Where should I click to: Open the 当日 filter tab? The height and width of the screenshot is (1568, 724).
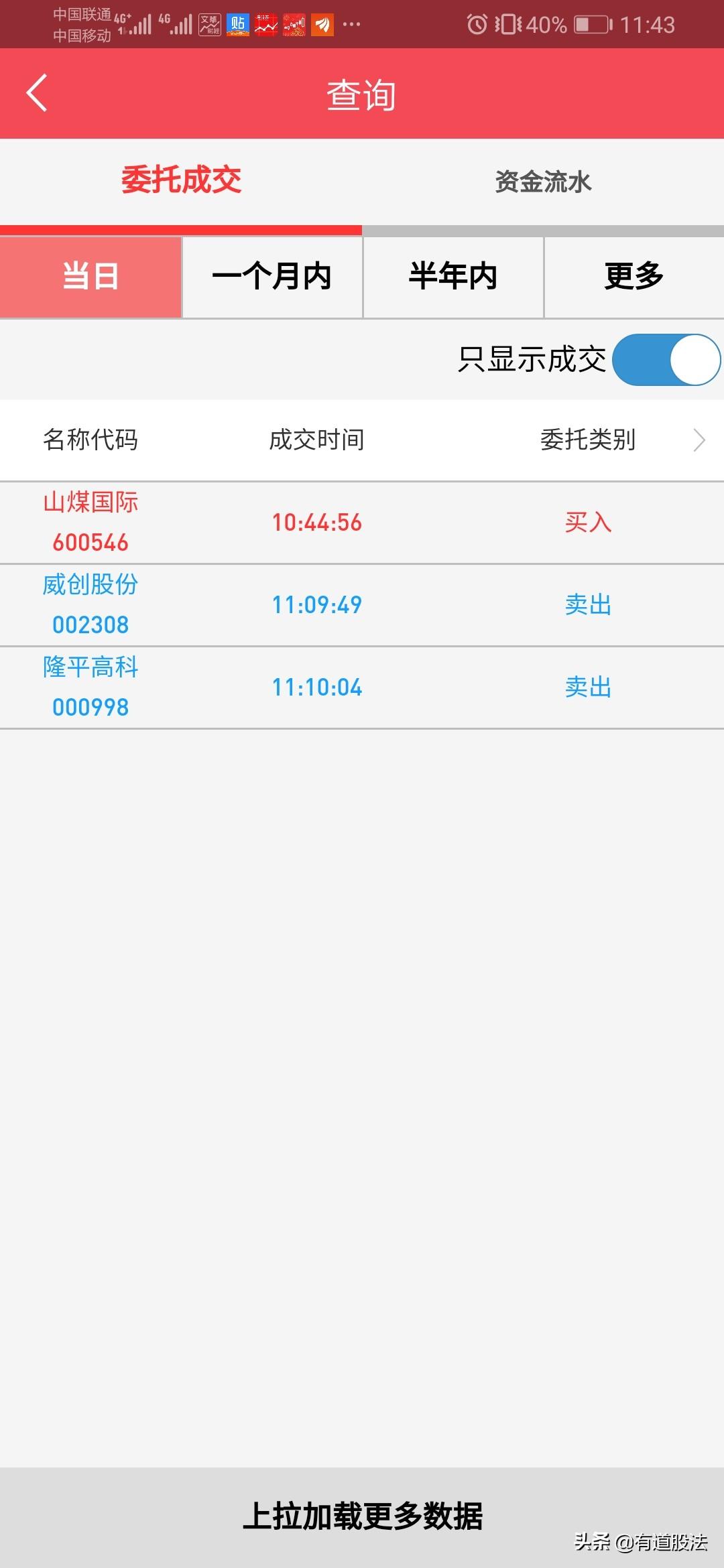coord(90,277)
